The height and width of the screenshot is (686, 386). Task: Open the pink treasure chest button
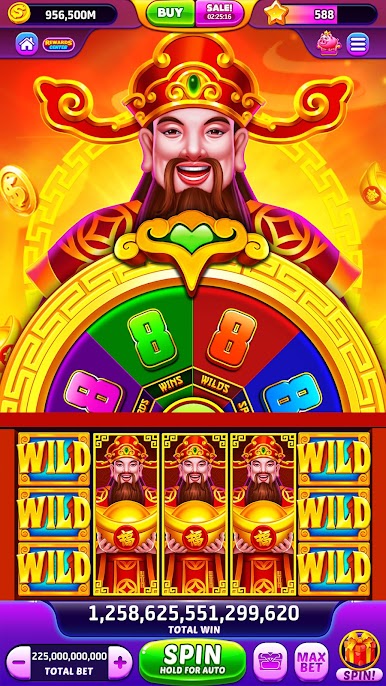coord(270,662)
